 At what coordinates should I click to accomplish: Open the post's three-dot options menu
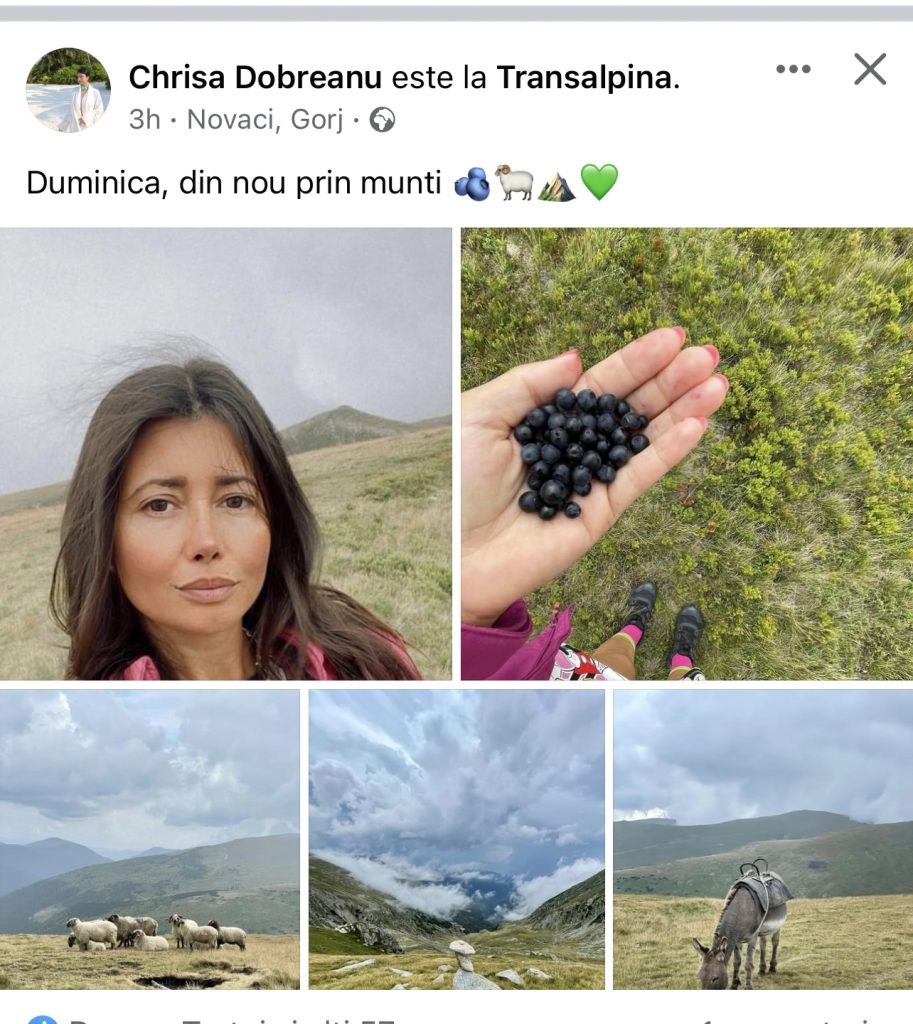[793, 69]
